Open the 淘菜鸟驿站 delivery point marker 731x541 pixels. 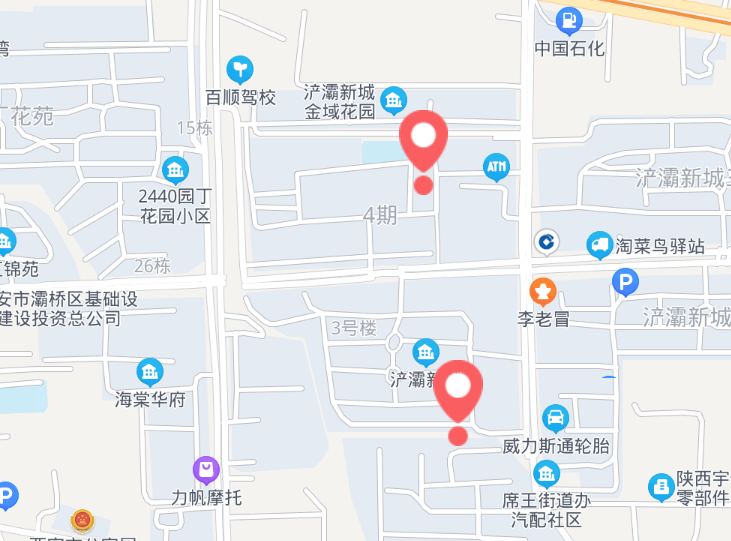(x=600, y=243)
